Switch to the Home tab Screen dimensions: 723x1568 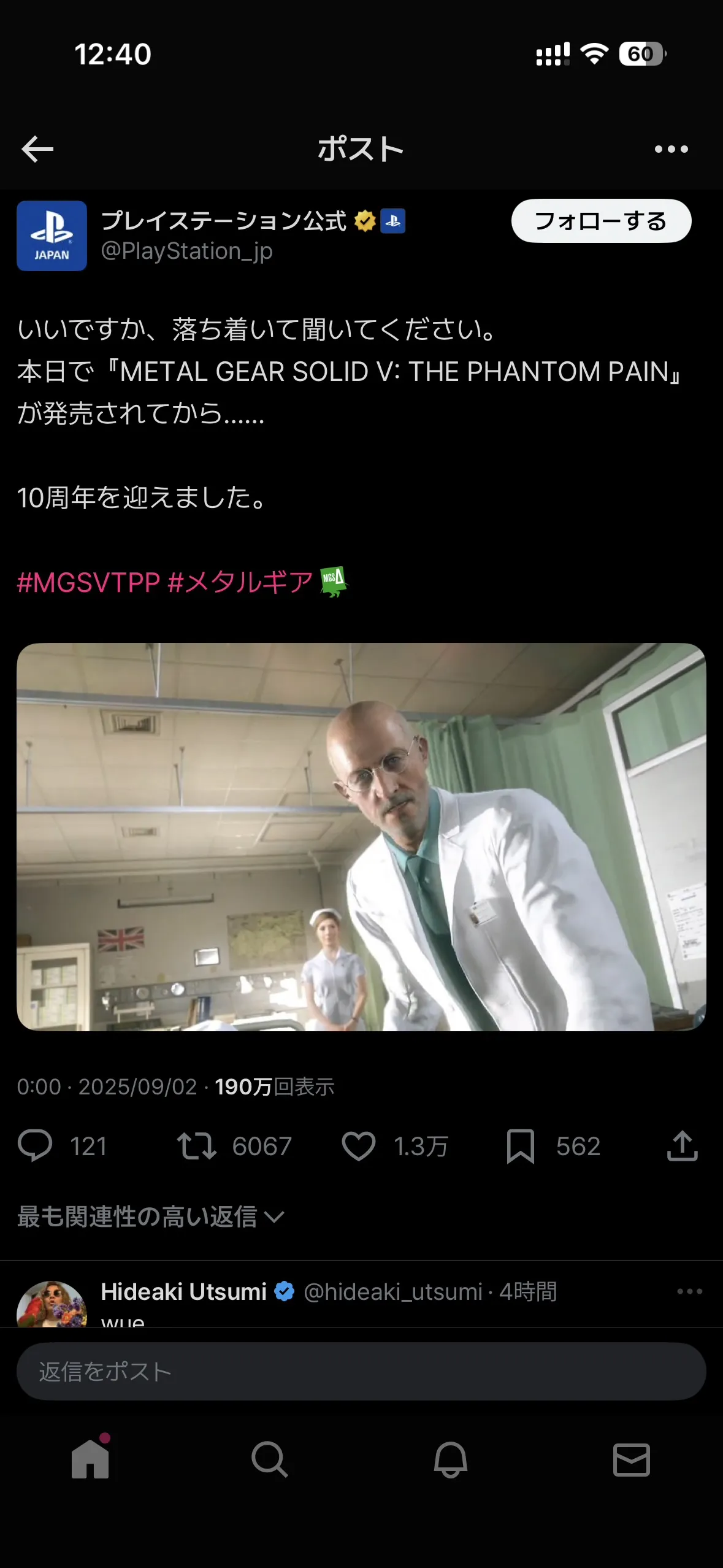click(90, 1459)
